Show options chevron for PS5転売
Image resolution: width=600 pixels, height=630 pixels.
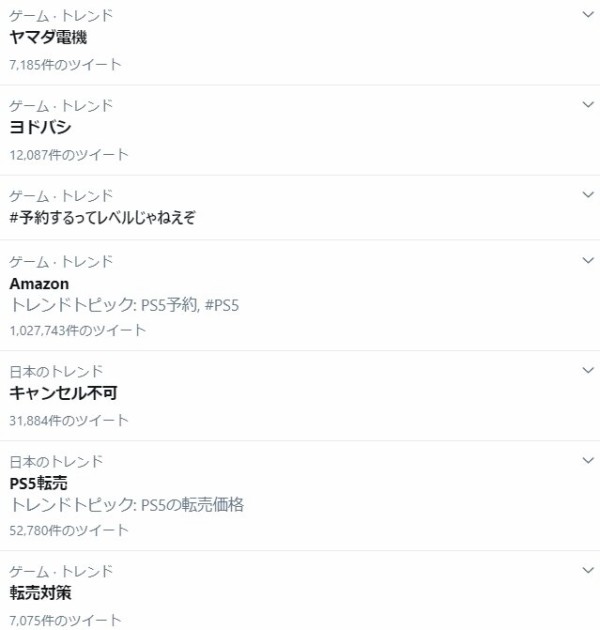pos(587,461)
